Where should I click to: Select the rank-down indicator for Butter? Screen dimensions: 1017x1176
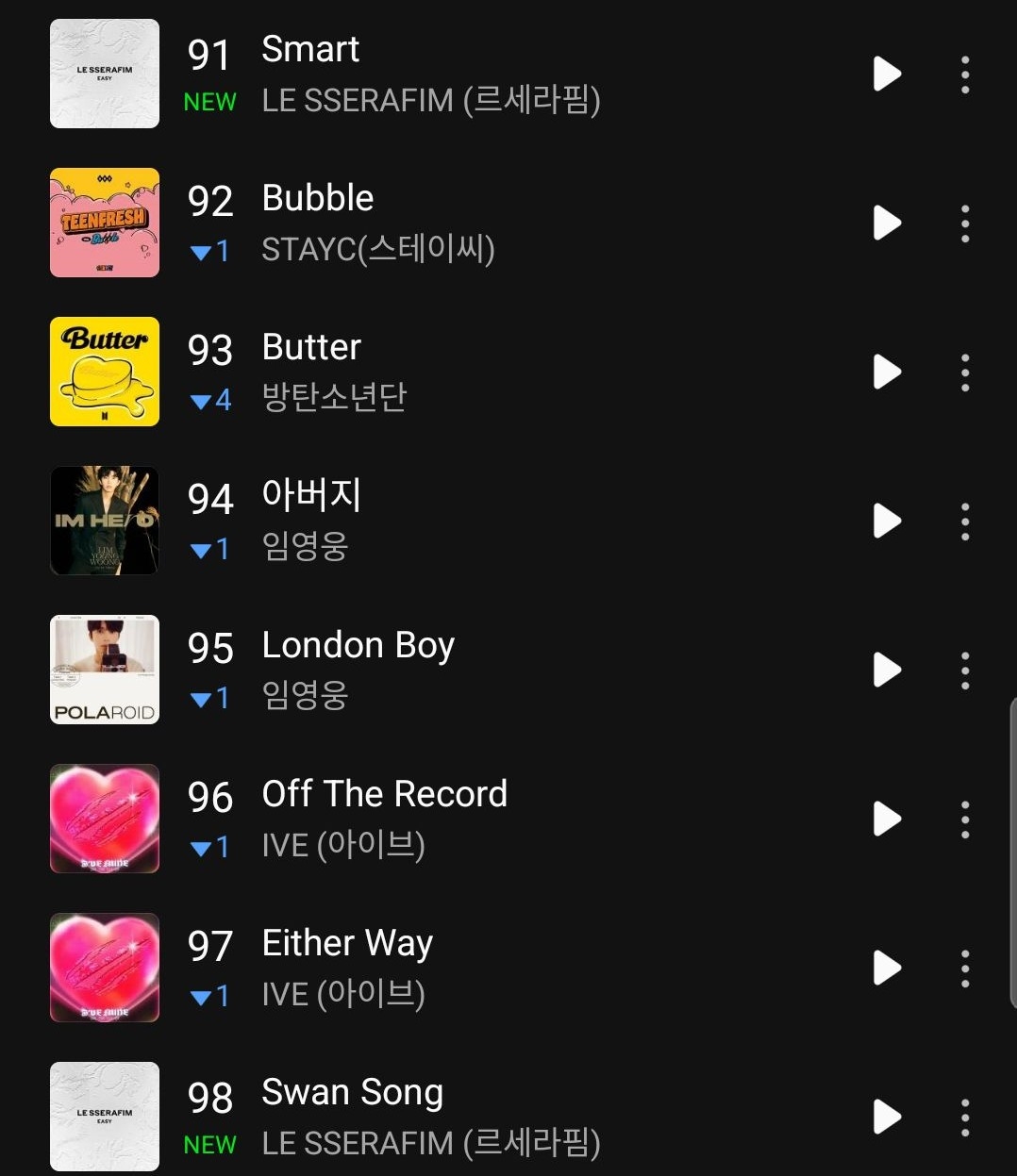click(209, 399)
